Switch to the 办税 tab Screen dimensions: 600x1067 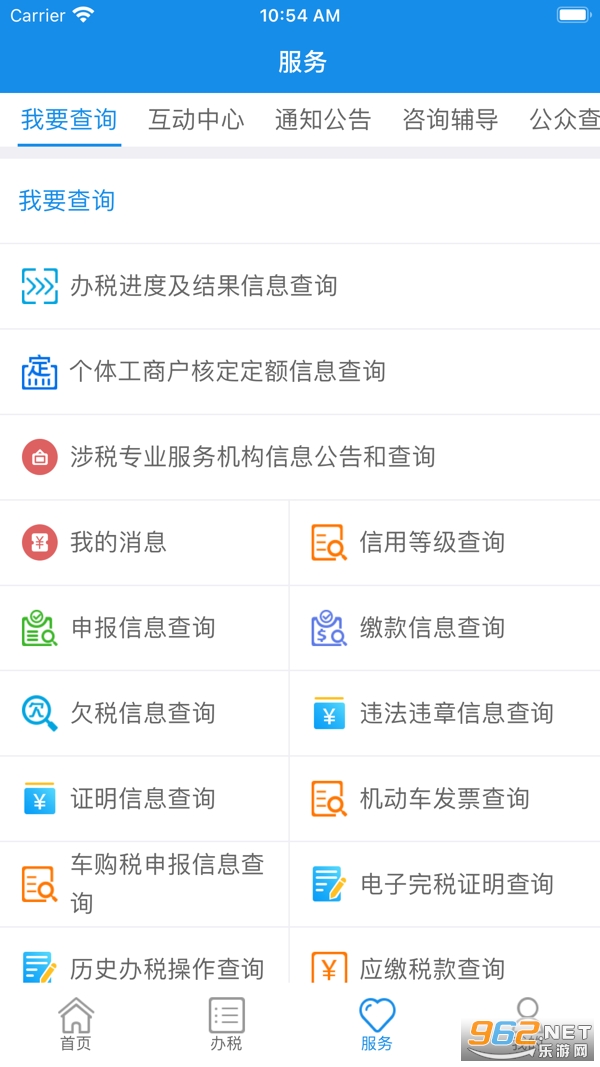(x=226, y=1025)
